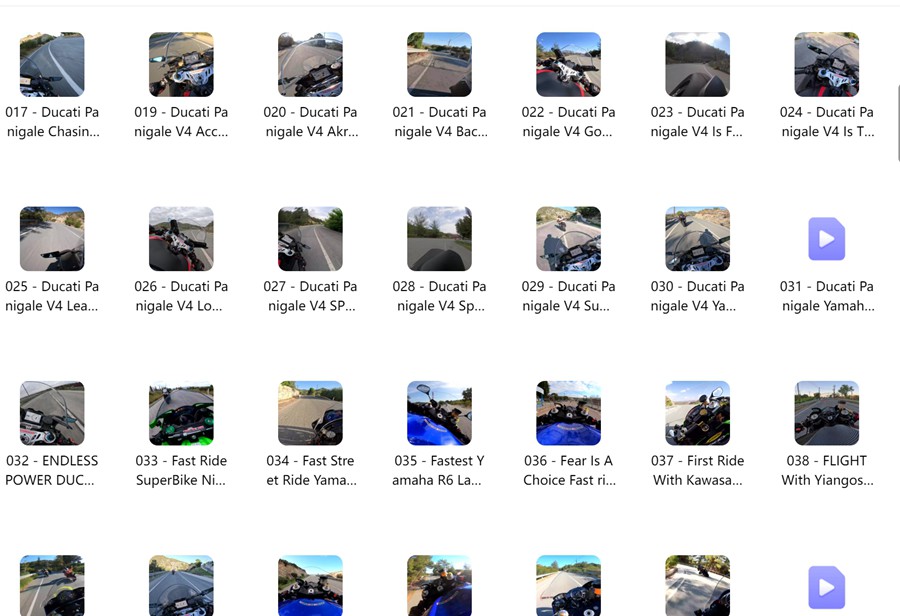Open video 038 - FLIGHT With Yiangos
The image size is (900, 616).
click(826, 413)
